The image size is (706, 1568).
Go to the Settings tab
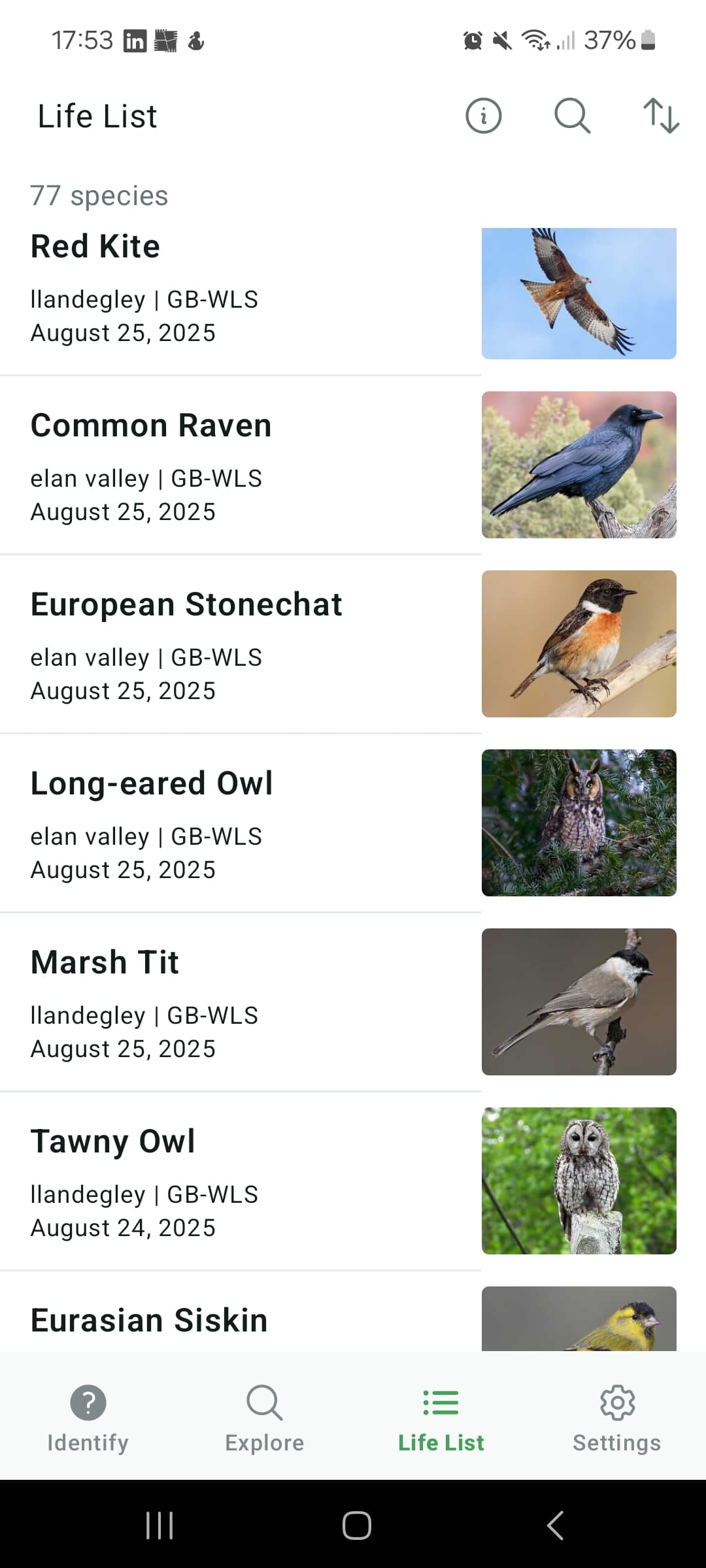tap(617, 1416)
